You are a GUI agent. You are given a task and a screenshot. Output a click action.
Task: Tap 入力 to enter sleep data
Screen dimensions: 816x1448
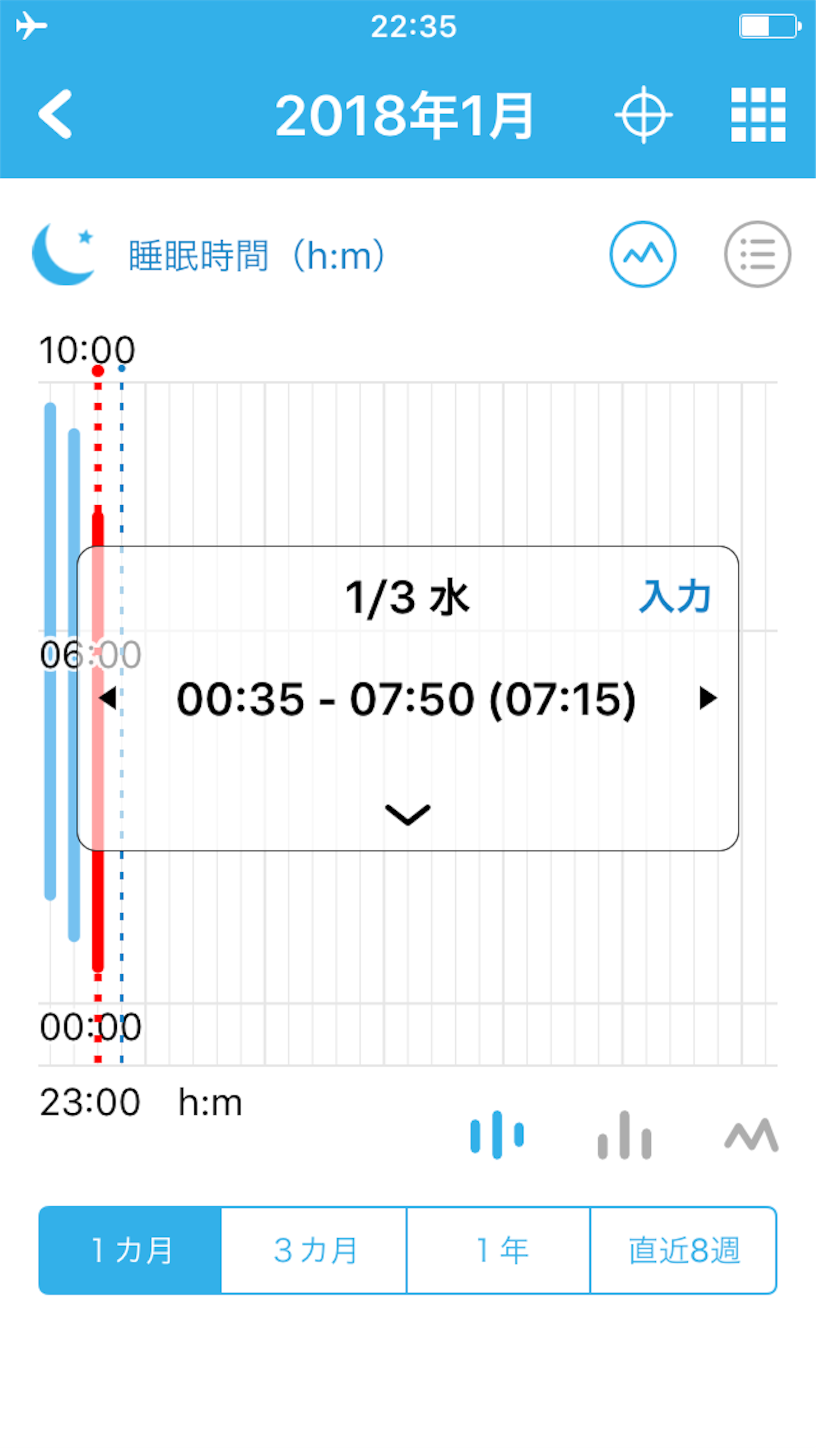click(x=675, y=597)
